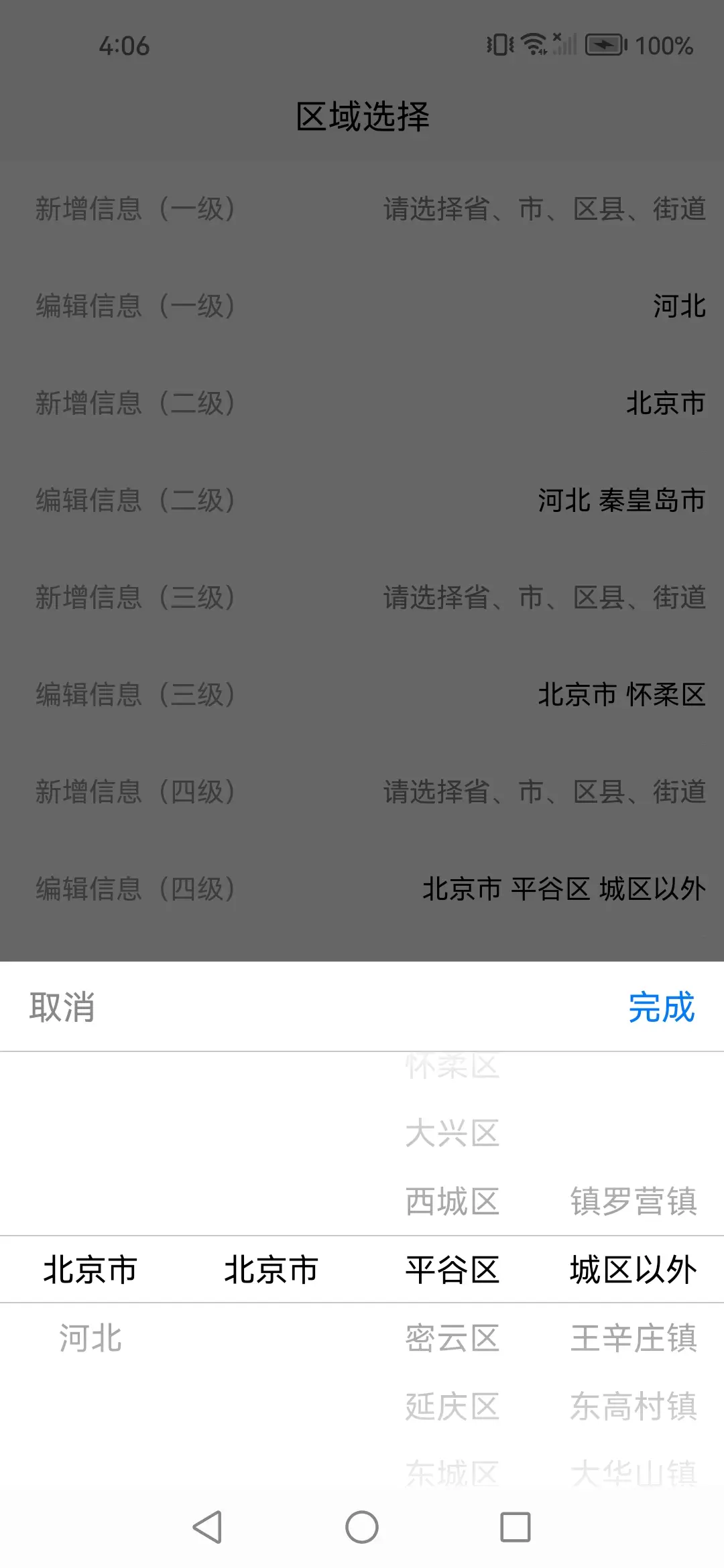Choose 密云区 in the district column
This screenshot has height=1568, width=724.
[x=452, y=1338]
